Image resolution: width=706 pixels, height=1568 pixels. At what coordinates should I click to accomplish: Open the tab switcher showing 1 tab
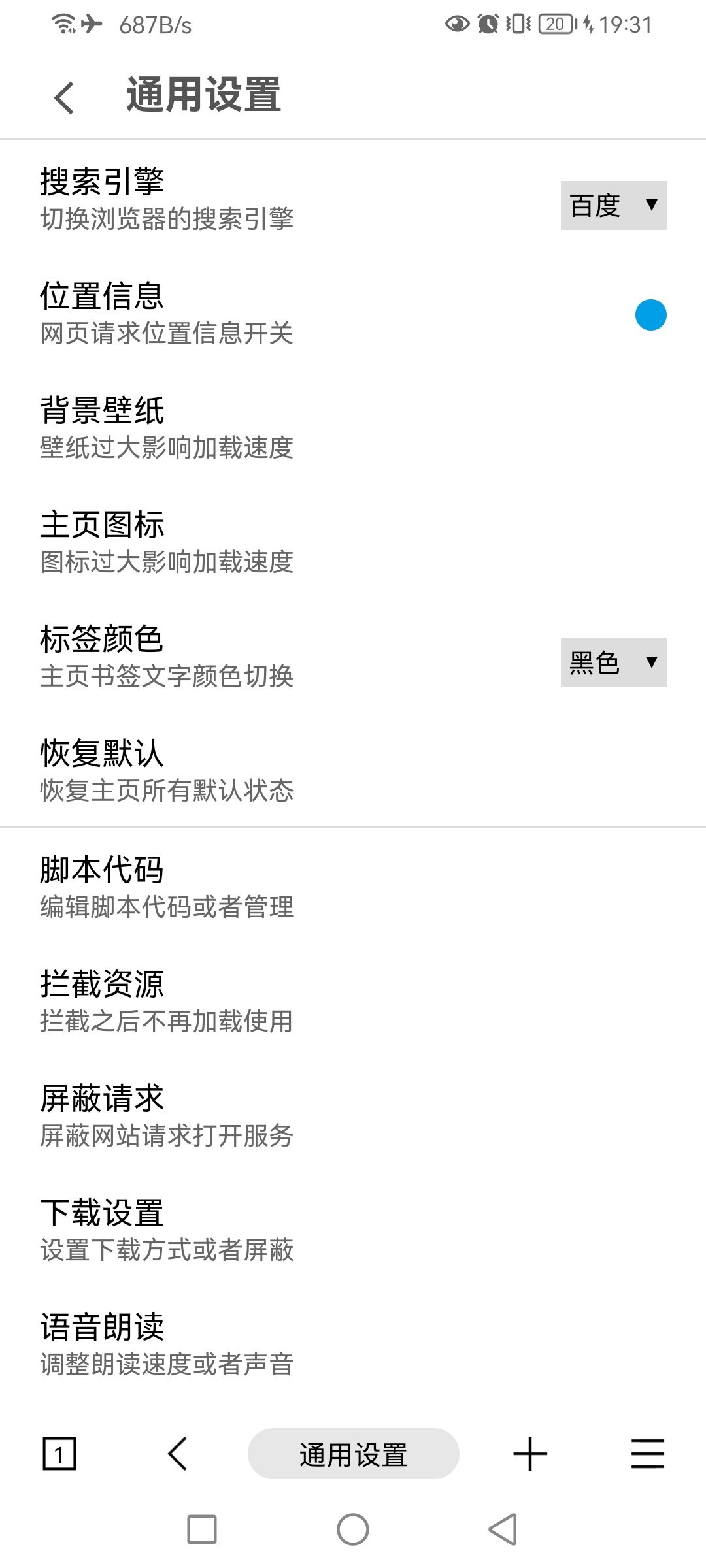[59, 1454]
